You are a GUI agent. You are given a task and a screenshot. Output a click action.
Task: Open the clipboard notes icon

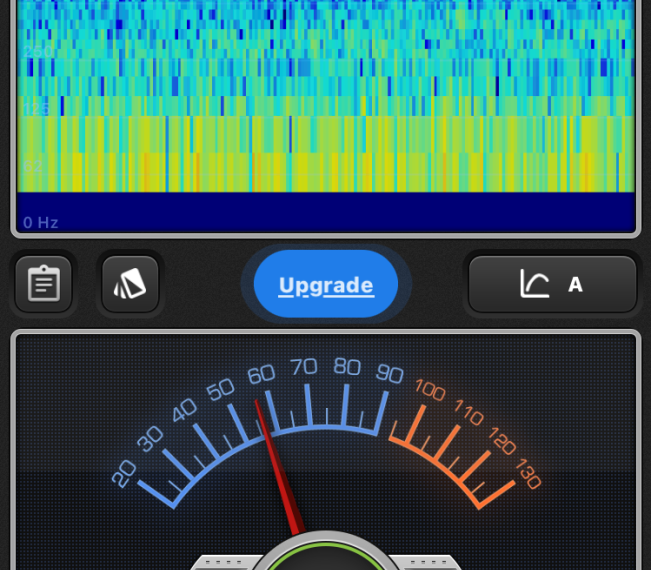coord(44,285)
